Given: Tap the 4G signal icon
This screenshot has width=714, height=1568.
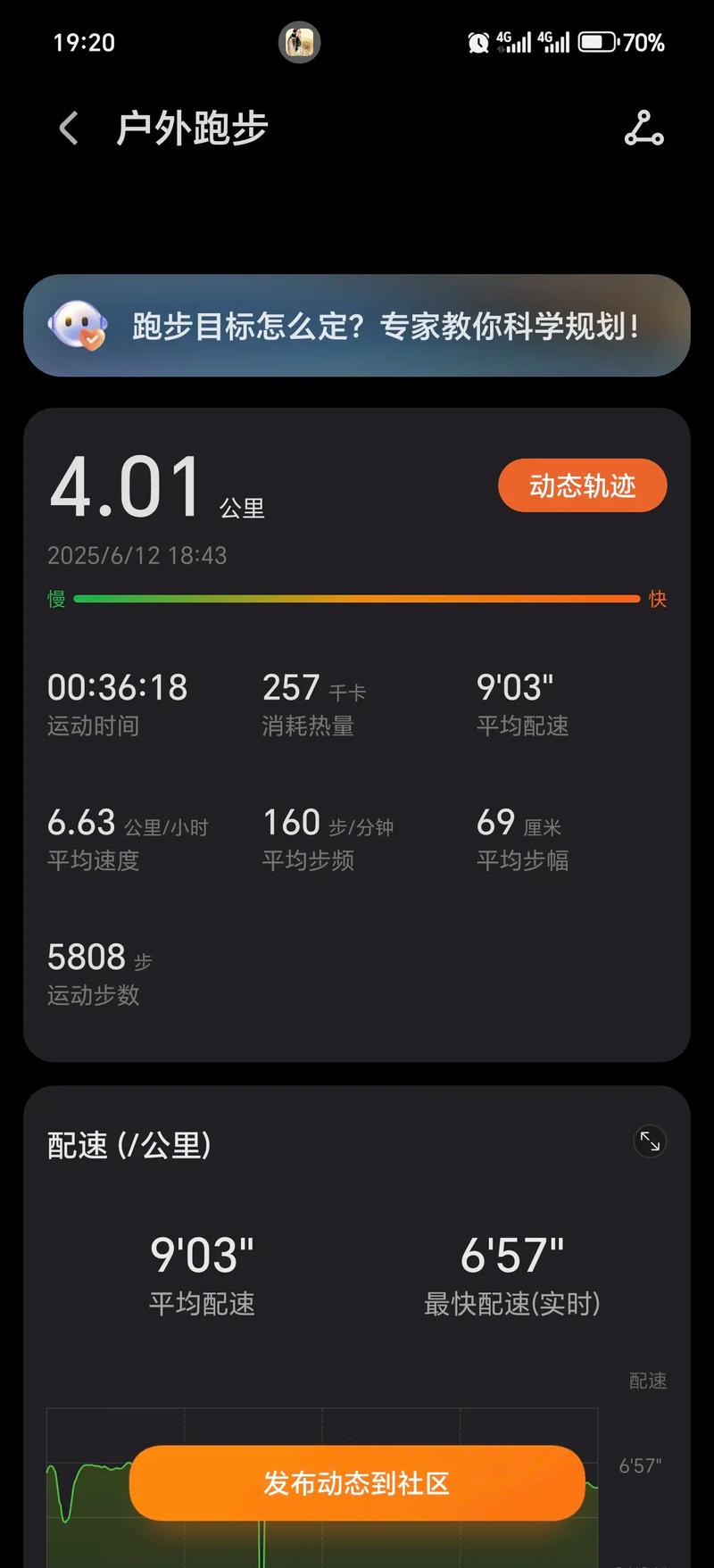Looking at the screenshot, I should click(x=511, y=41).
